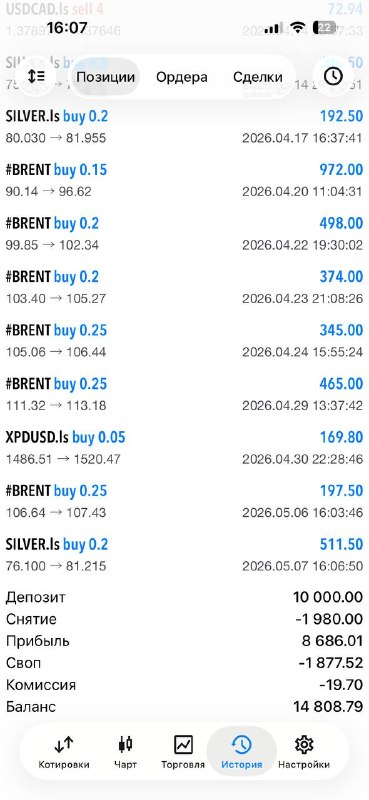
Task: Open the Котировки tab
Action: click(x=64, y=753)
